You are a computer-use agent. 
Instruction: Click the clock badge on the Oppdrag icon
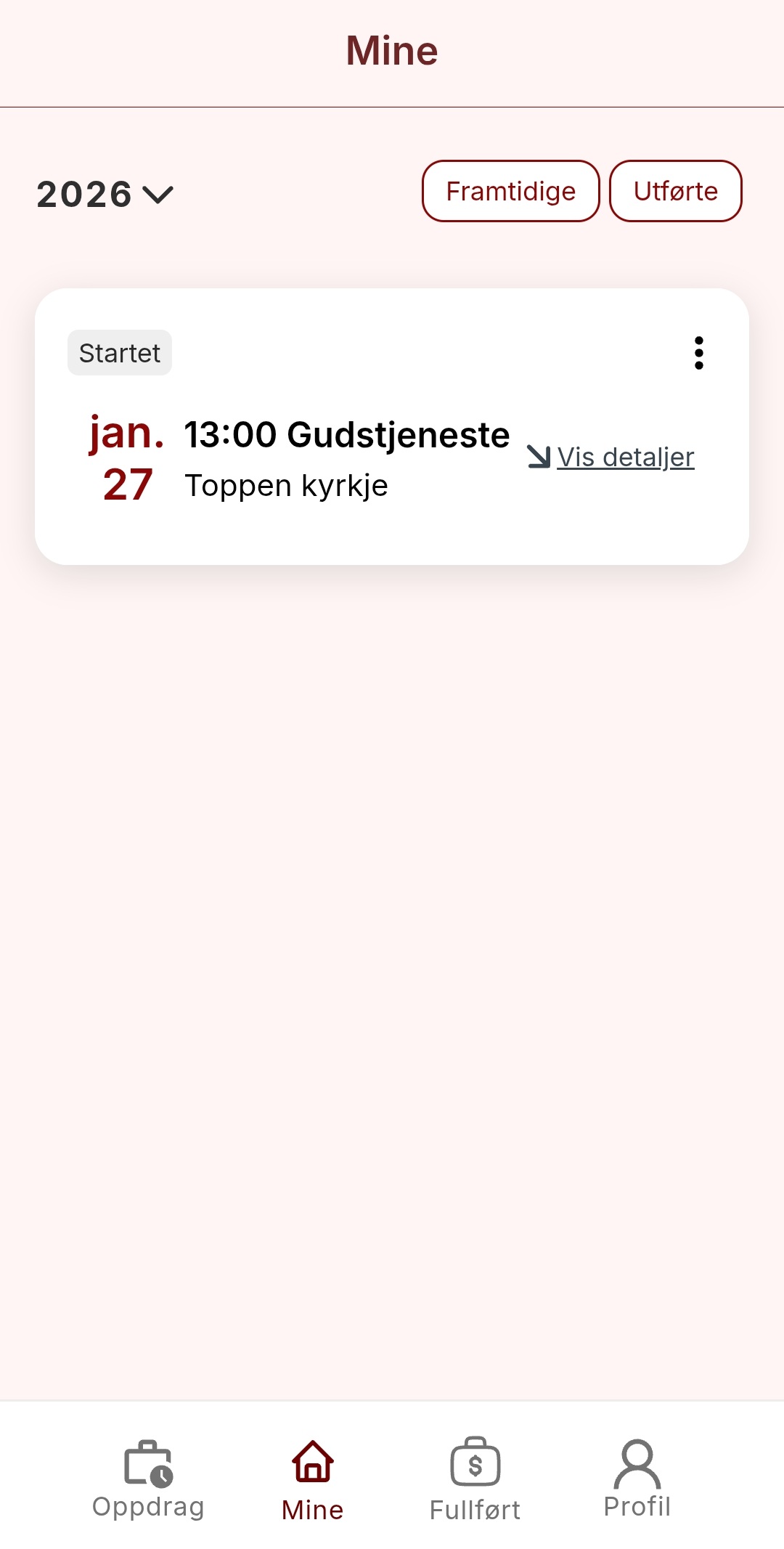(163, 1476)
